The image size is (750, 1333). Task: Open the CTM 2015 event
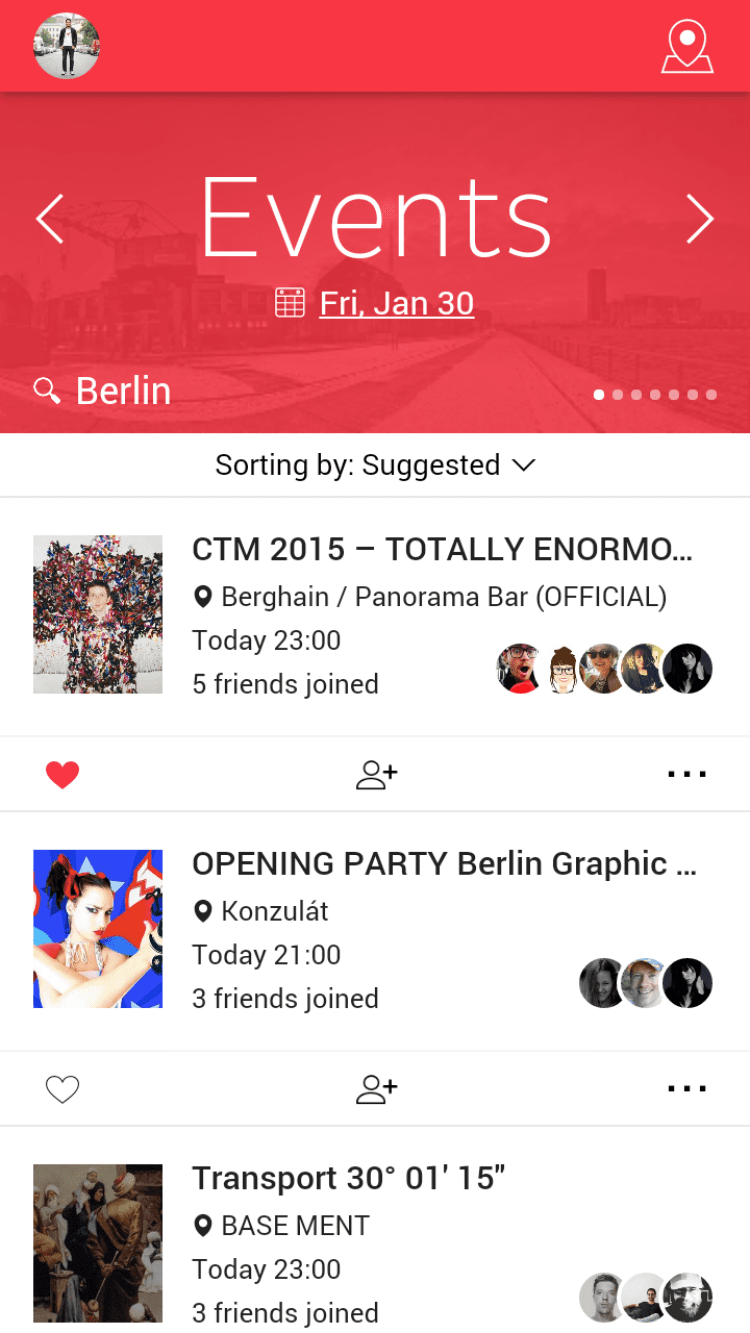441,549
